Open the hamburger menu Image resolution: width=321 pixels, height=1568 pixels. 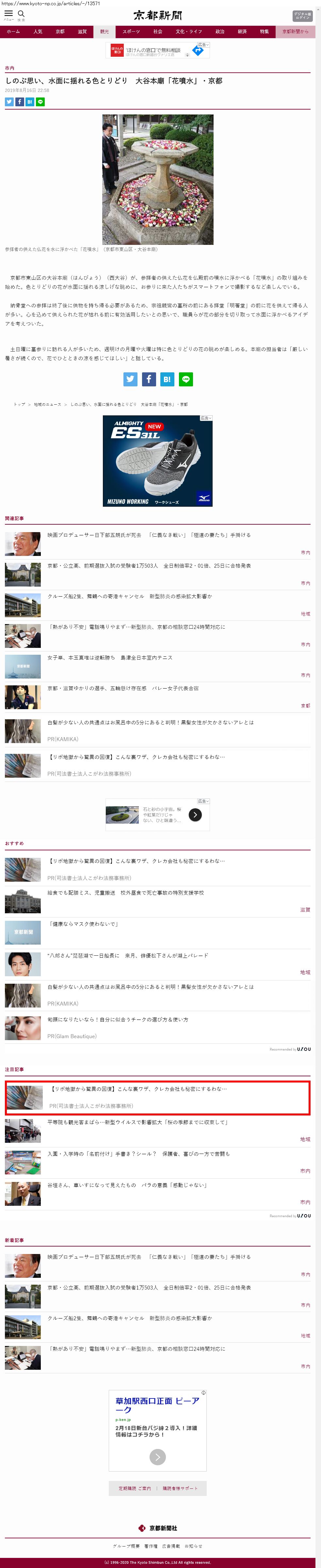[8, 14]
